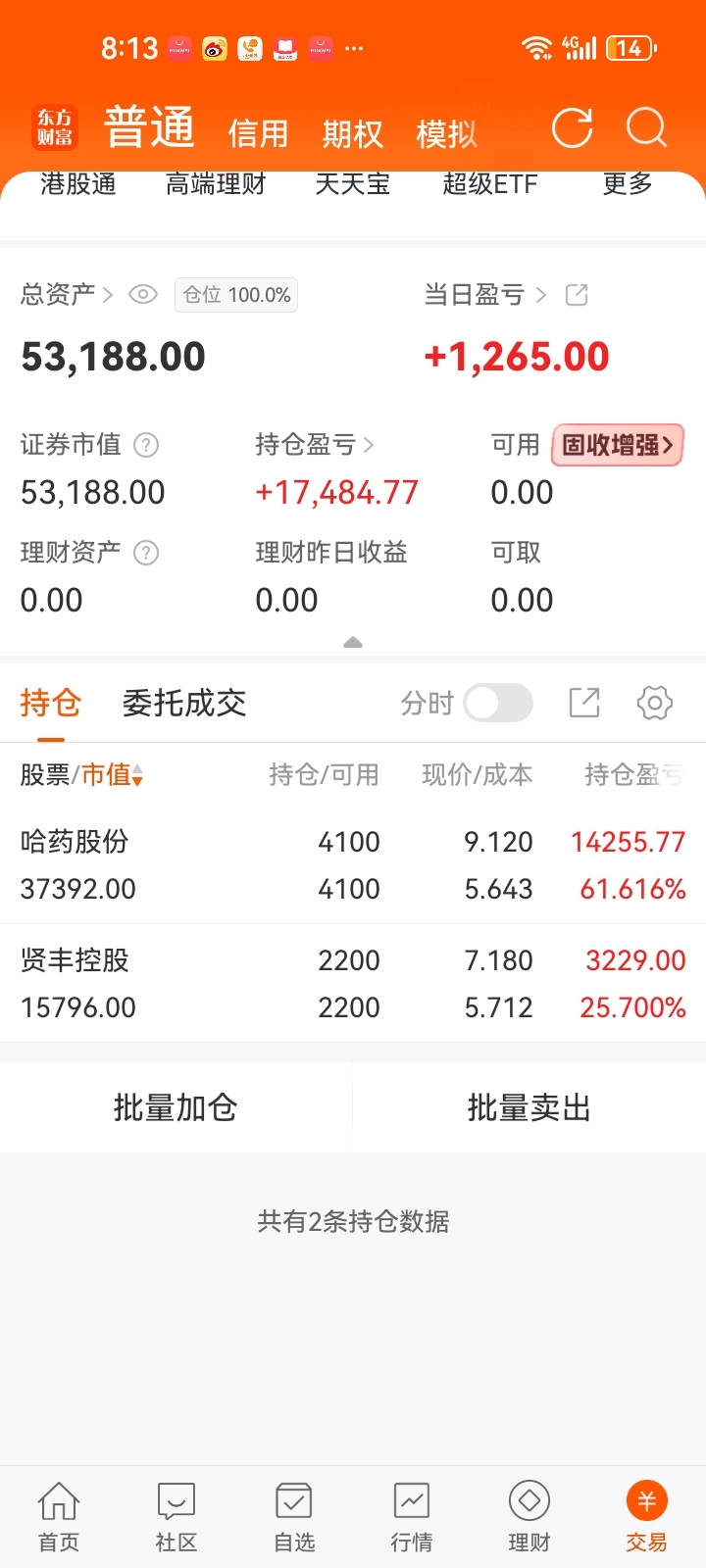Open the 固收增强 promotion chip
The image size is (706, 1568).
[618, 445]
